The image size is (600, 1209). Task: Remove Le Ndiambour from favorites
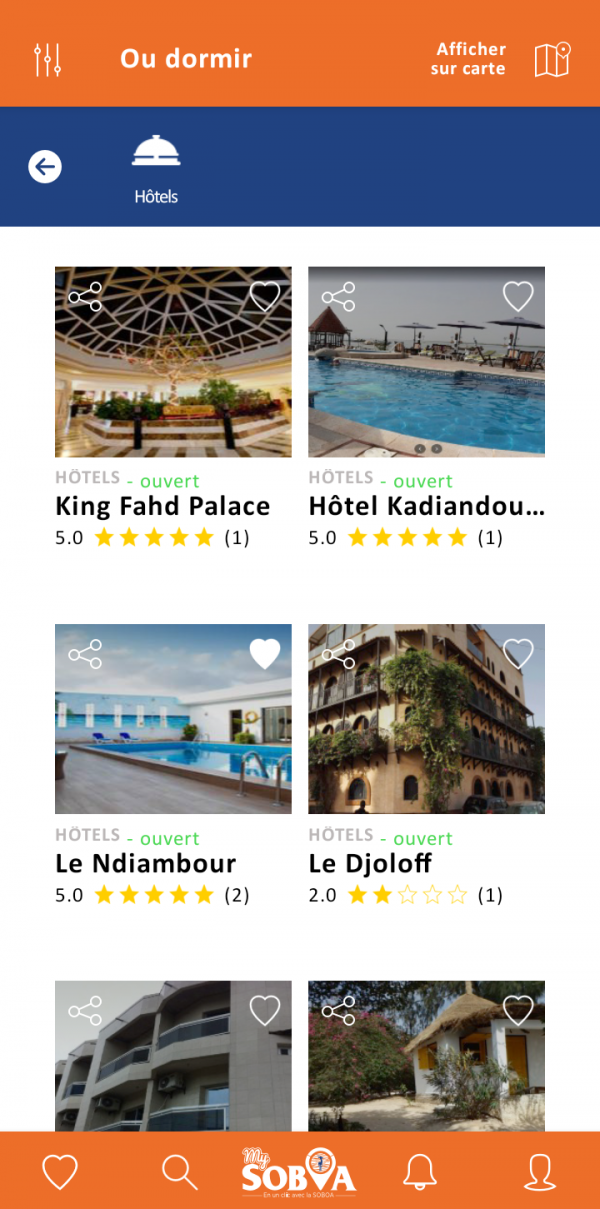[265, 654]
